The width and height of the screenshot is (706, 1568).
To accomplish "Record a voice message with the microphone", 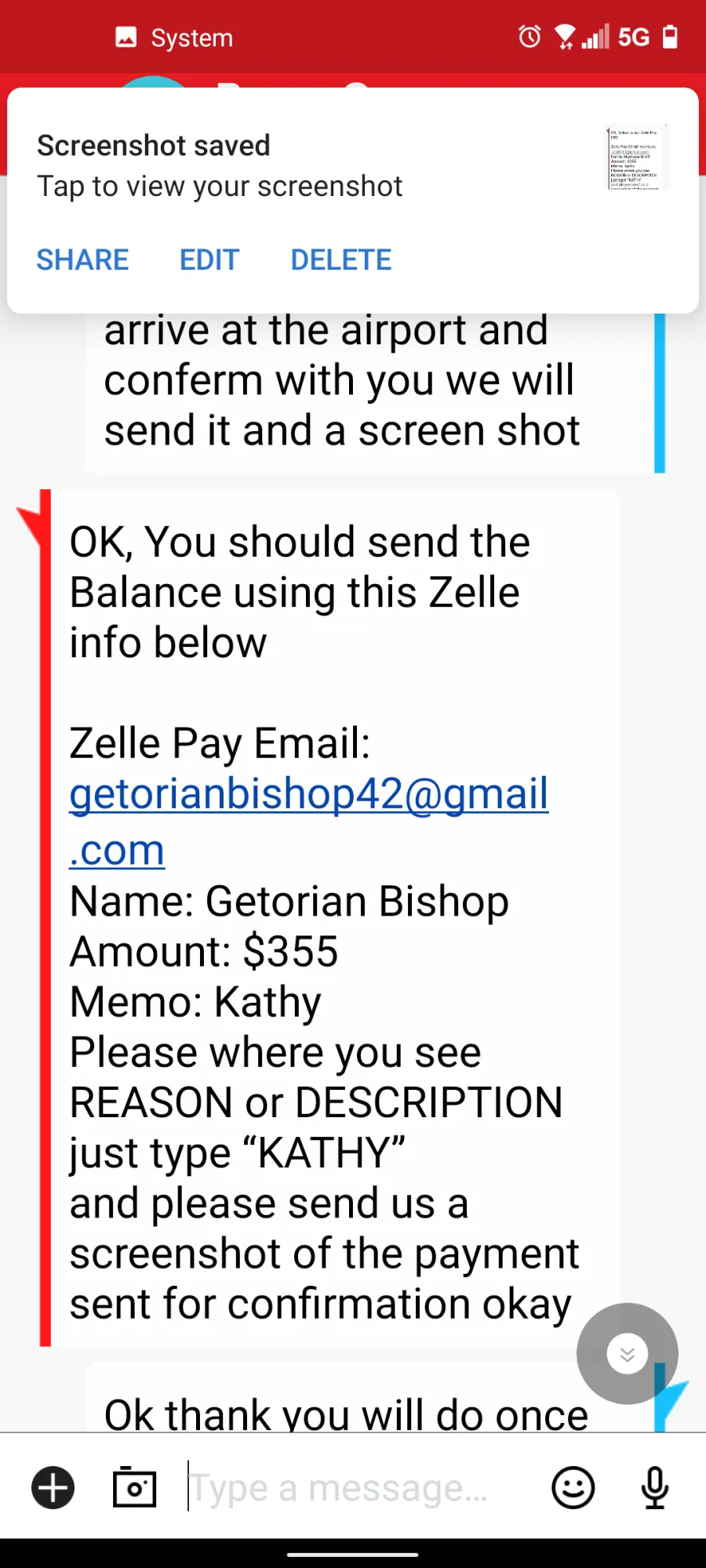I will pos(654,1487).
